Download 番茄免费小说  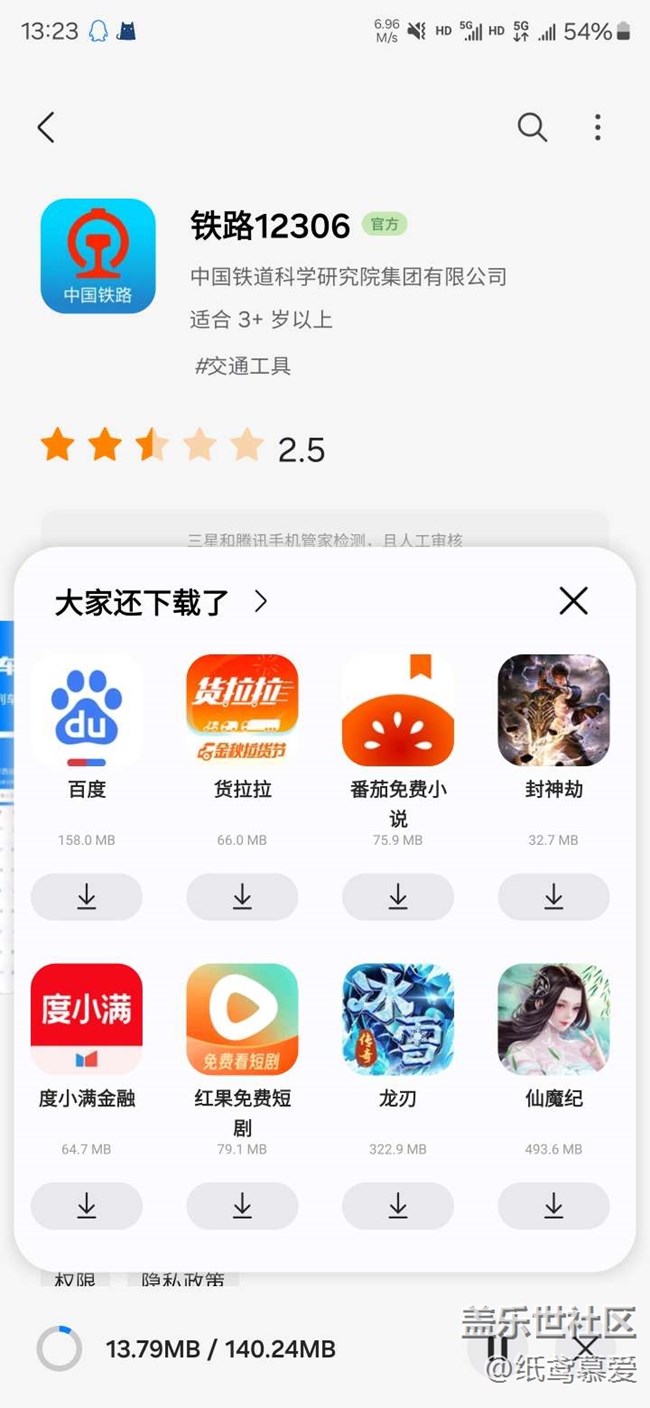click(398, 896)
